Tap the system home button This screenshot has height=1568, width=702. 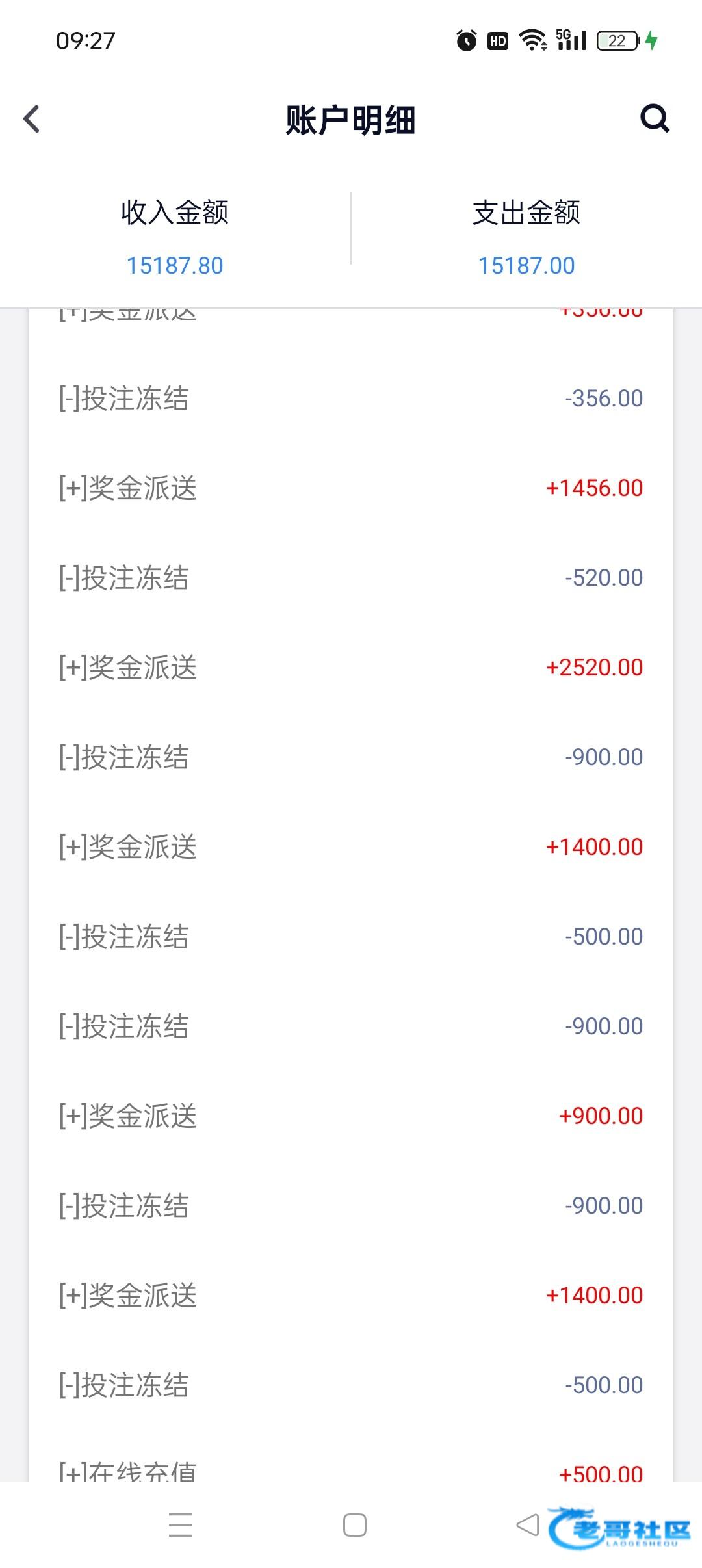[354, 1525]
